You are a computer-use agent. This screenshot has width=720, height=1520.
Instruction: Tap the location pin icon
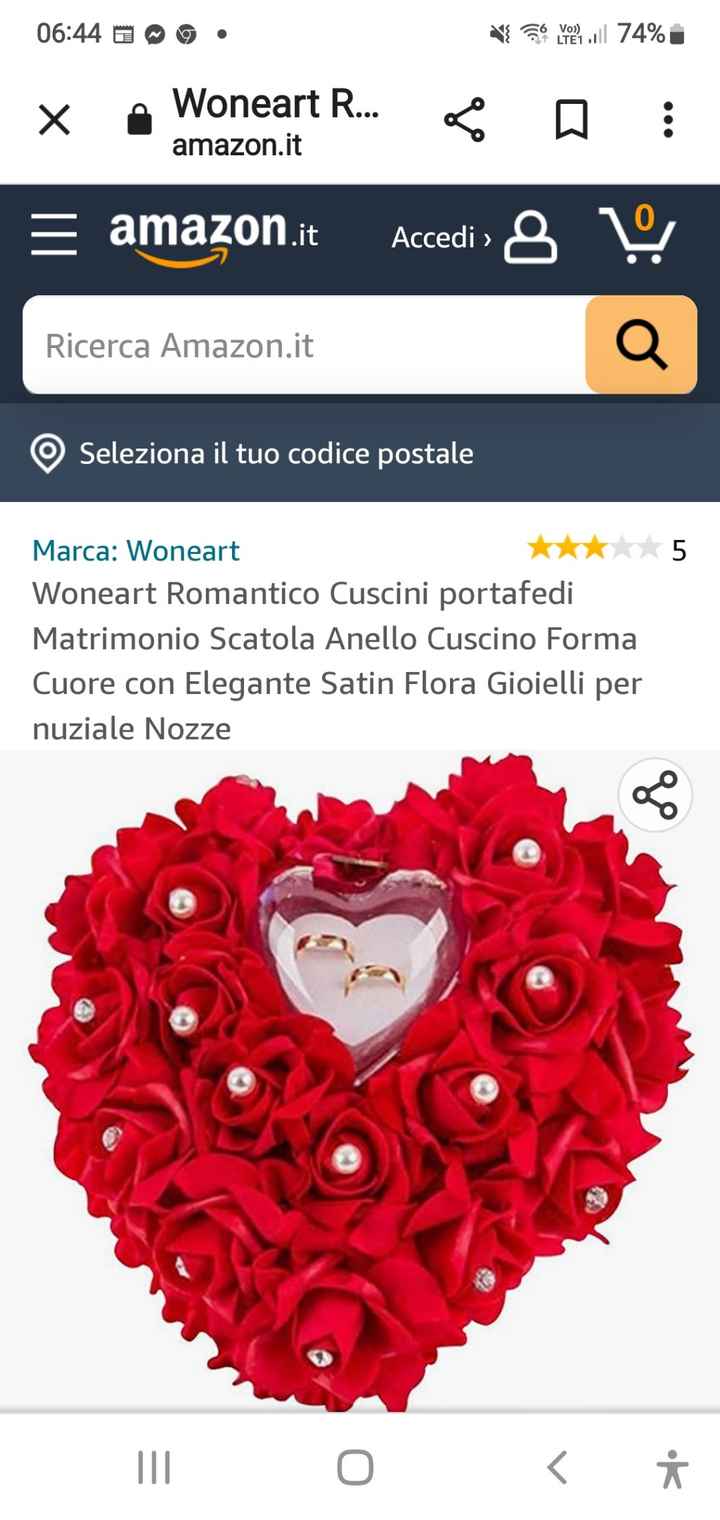coord(45,453)
